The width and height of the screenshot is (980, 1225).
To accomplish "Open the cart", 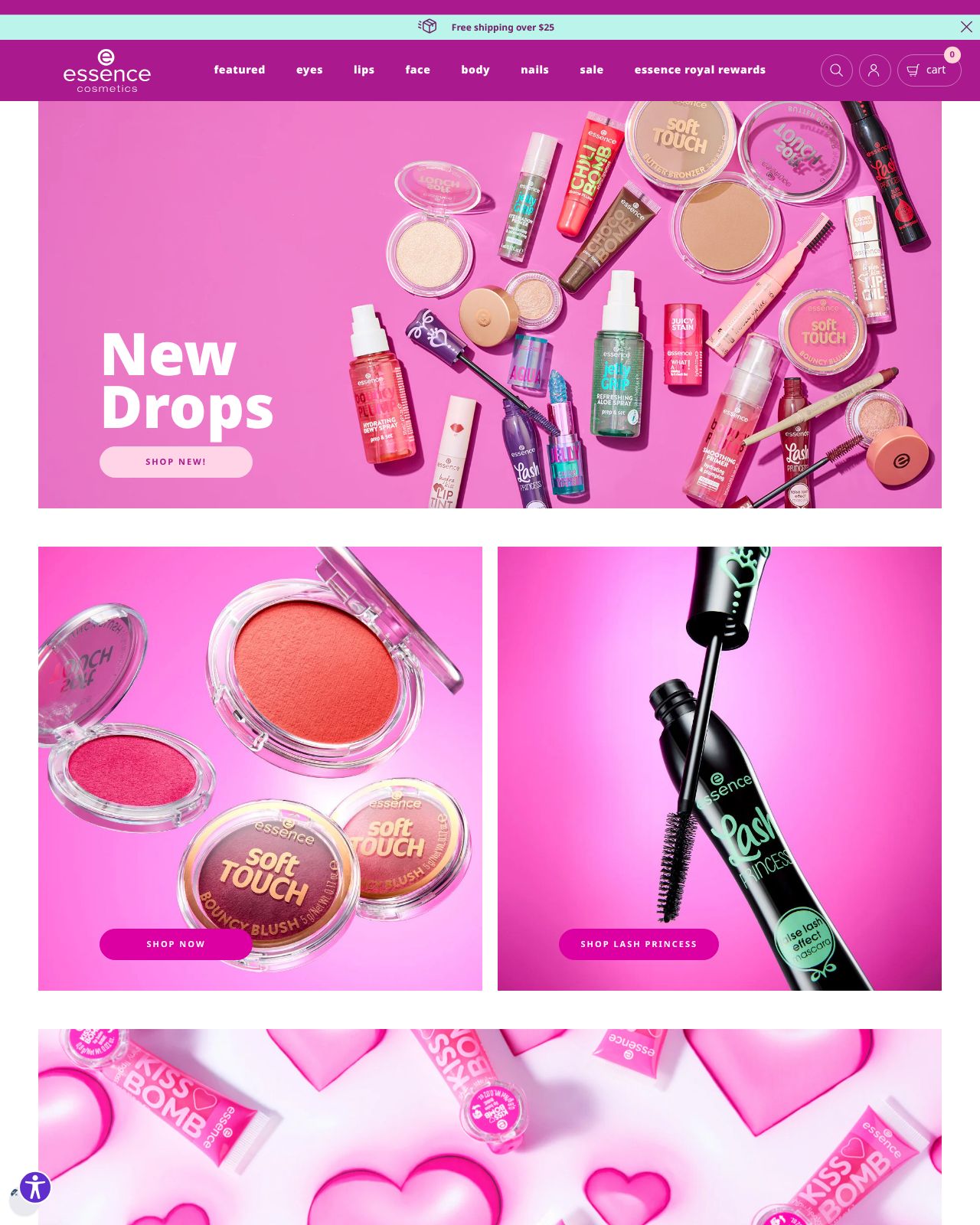I will coord(929,70).
